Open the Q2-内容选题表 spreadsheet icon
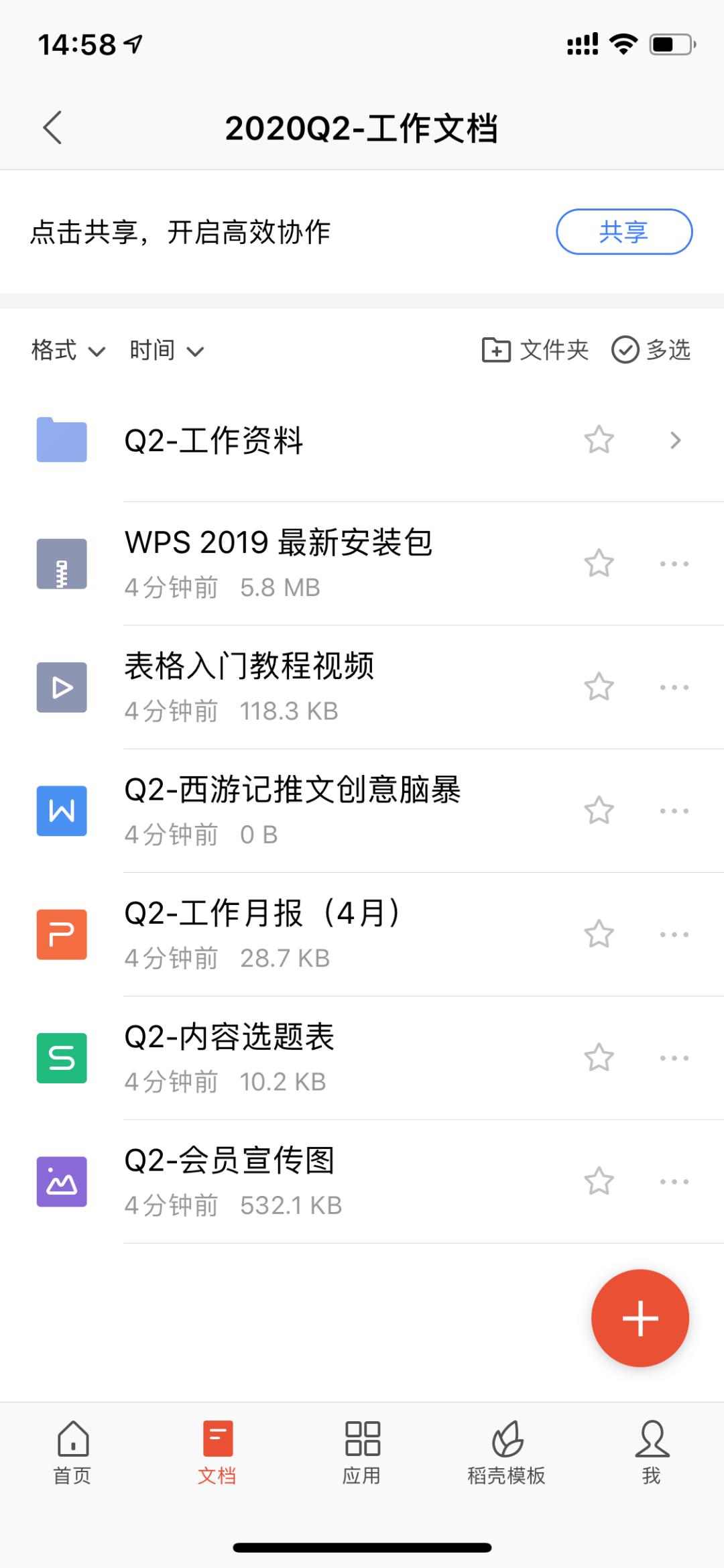The height and width of the screenshot is (1568, 724). [x=62, y=1057]
